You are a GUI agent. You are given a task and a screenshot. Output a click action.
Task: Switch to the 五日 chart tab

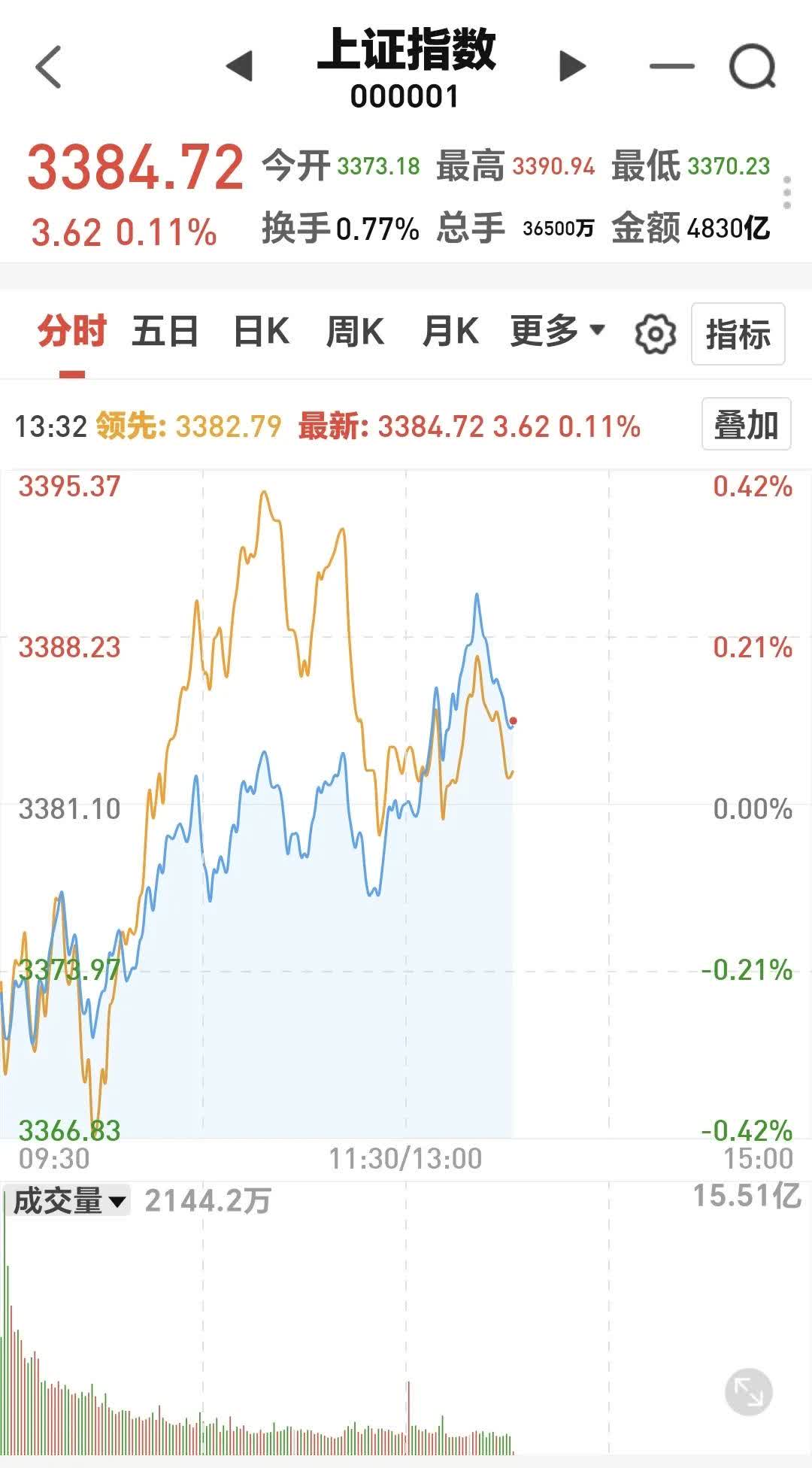[x=165, y=332]
